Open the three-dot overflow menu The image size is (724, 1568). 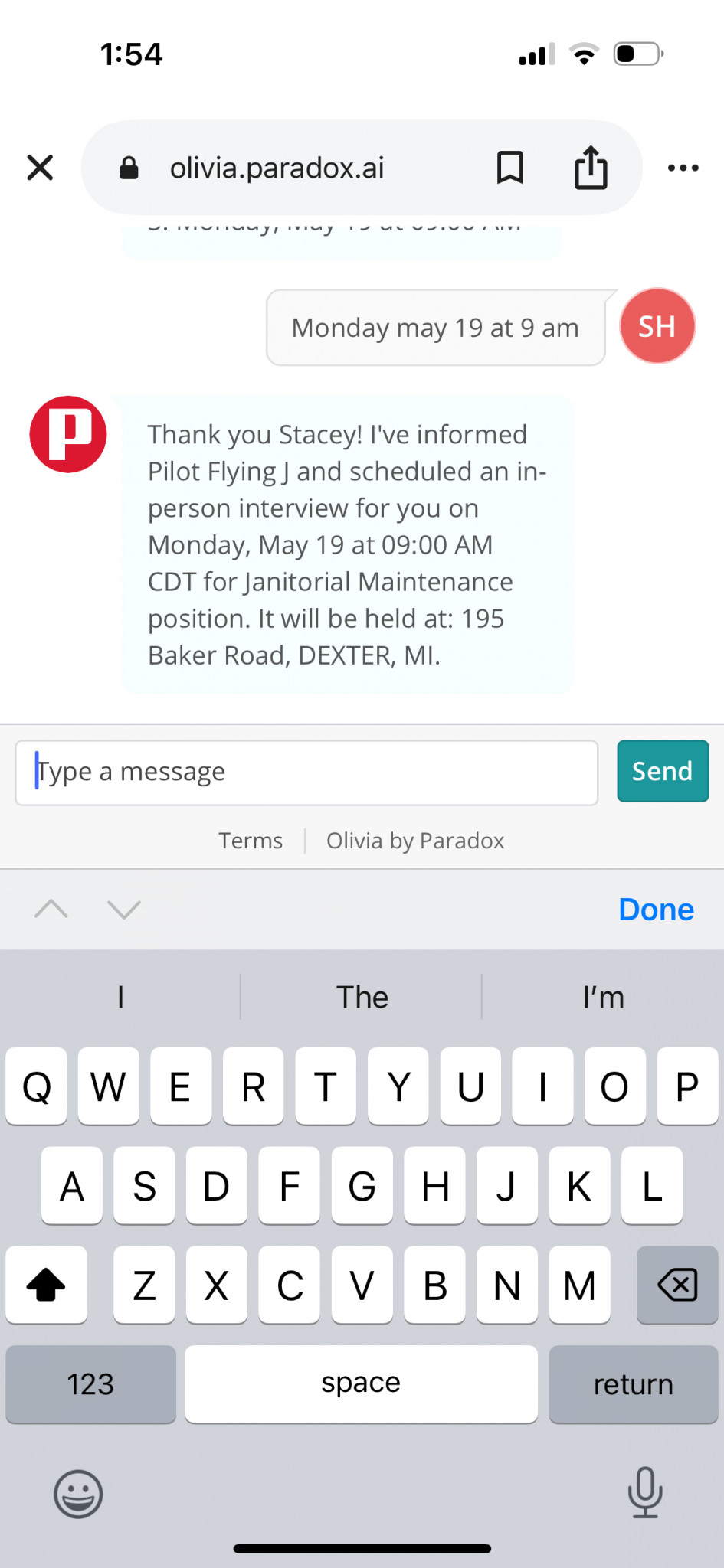tap(683, 168)
